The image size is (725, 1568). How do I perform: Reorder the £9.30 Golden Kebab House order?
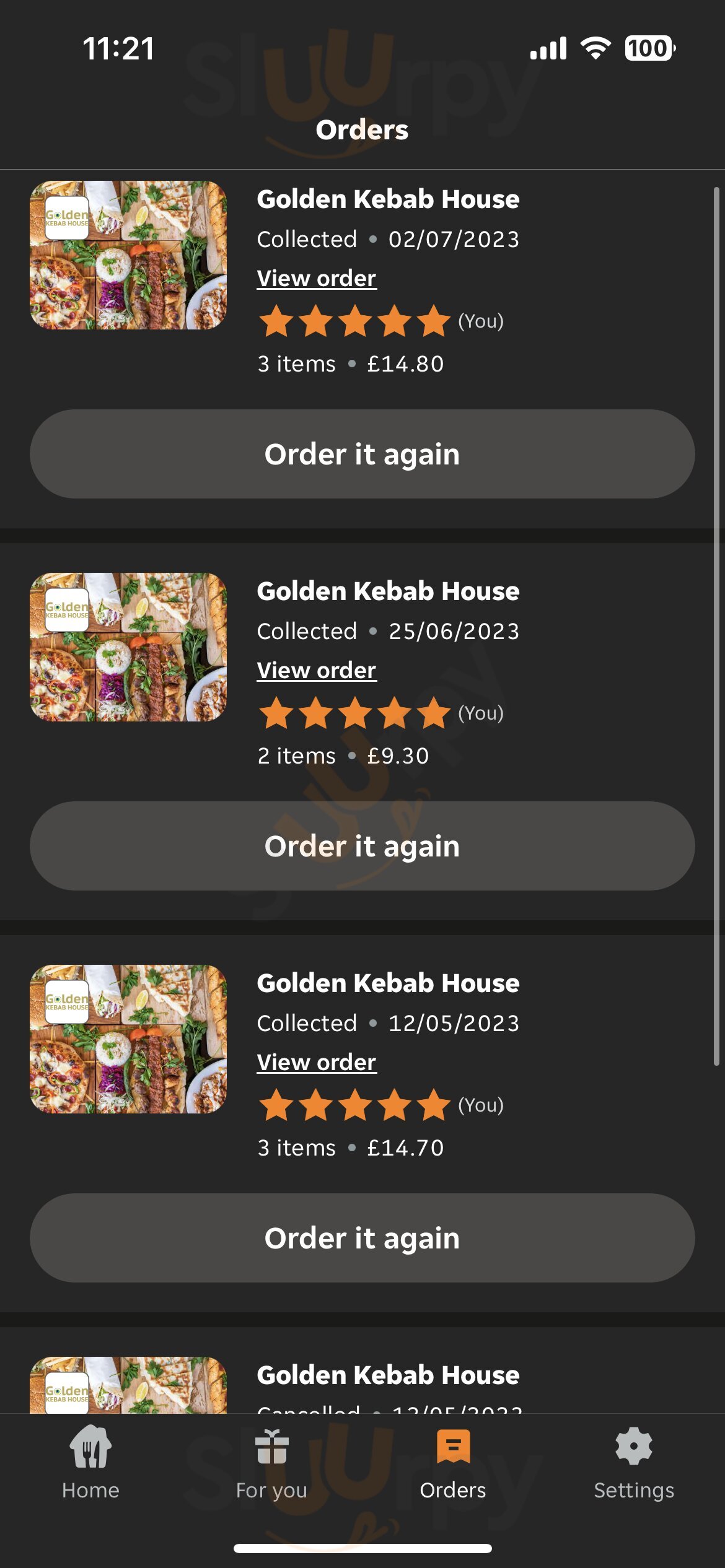pyautogui.click(x=362, y=846)
